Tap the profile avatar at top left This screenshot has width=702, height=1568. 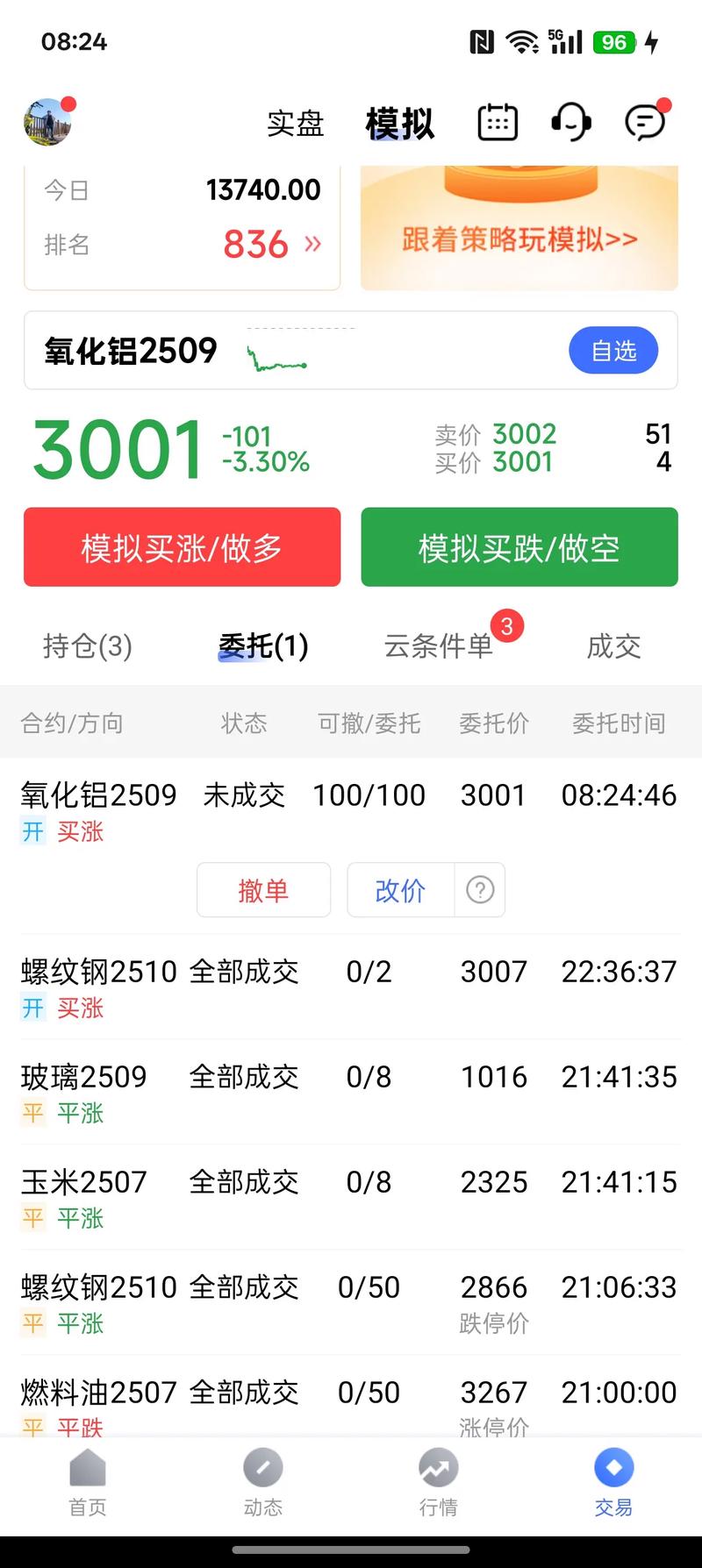(48, 122)
